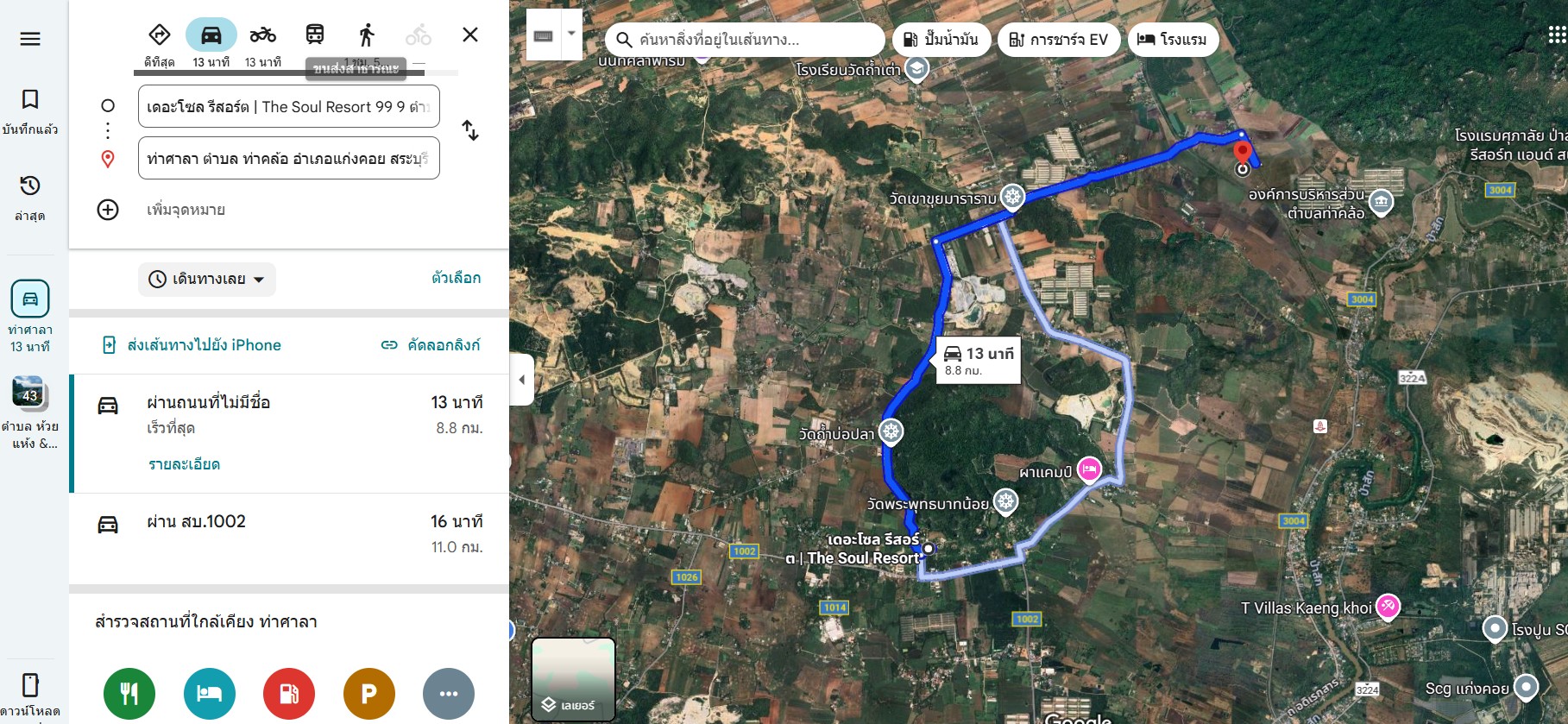This screenshot has width=1568, height=724.
Task: Choose public transit travel mode
Action: click(315, 35)
